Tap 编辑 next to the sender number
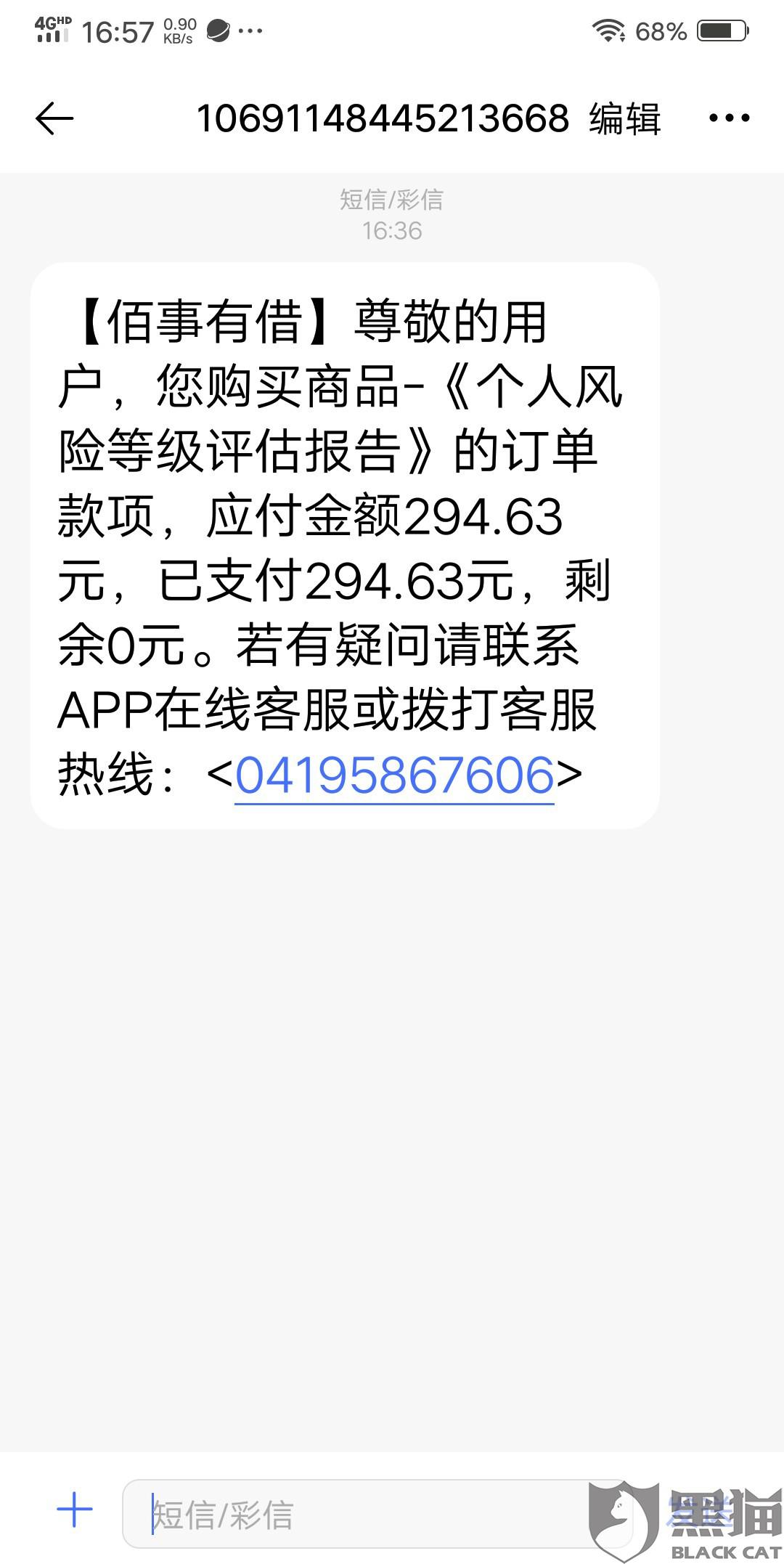Image resolution: width=784 pixels, height=1564 pixels. click(624, 119)
